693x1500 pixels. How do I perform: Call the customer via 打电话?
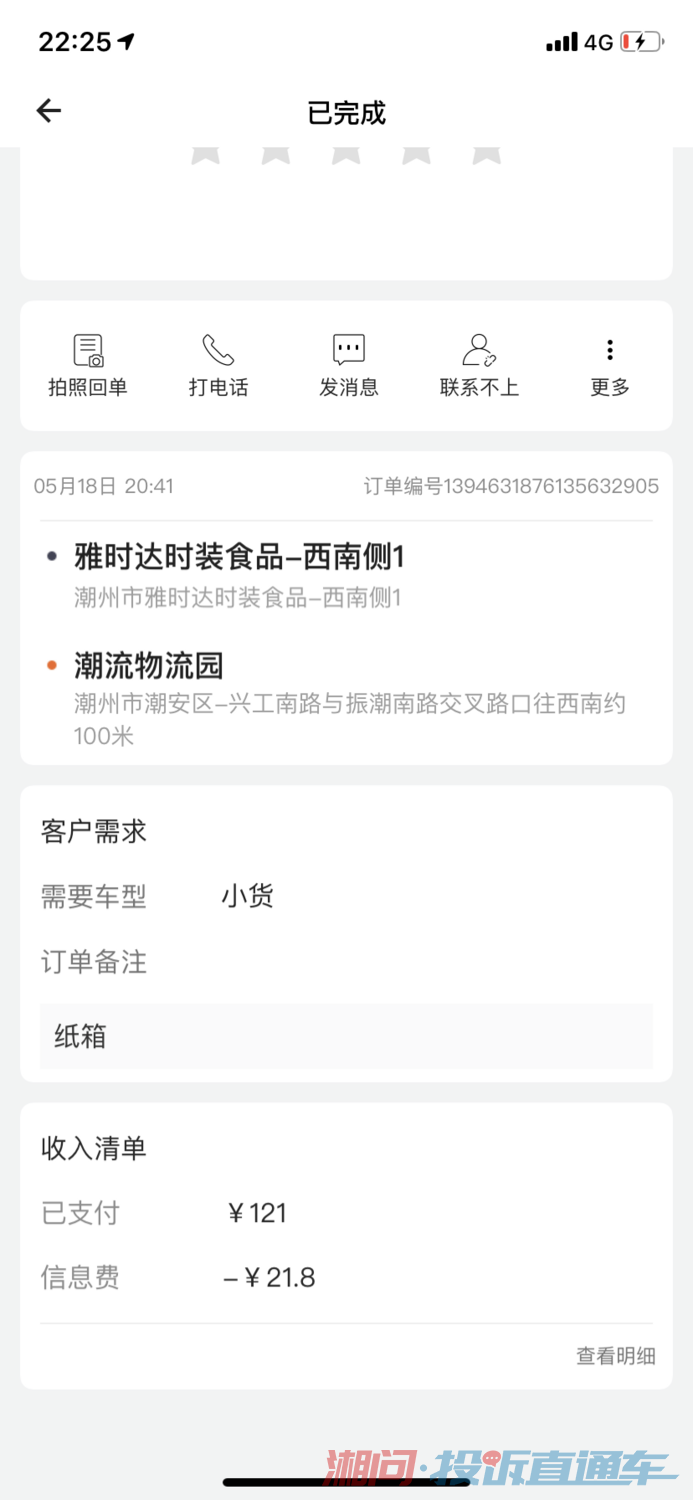click(x=218, y=365)
